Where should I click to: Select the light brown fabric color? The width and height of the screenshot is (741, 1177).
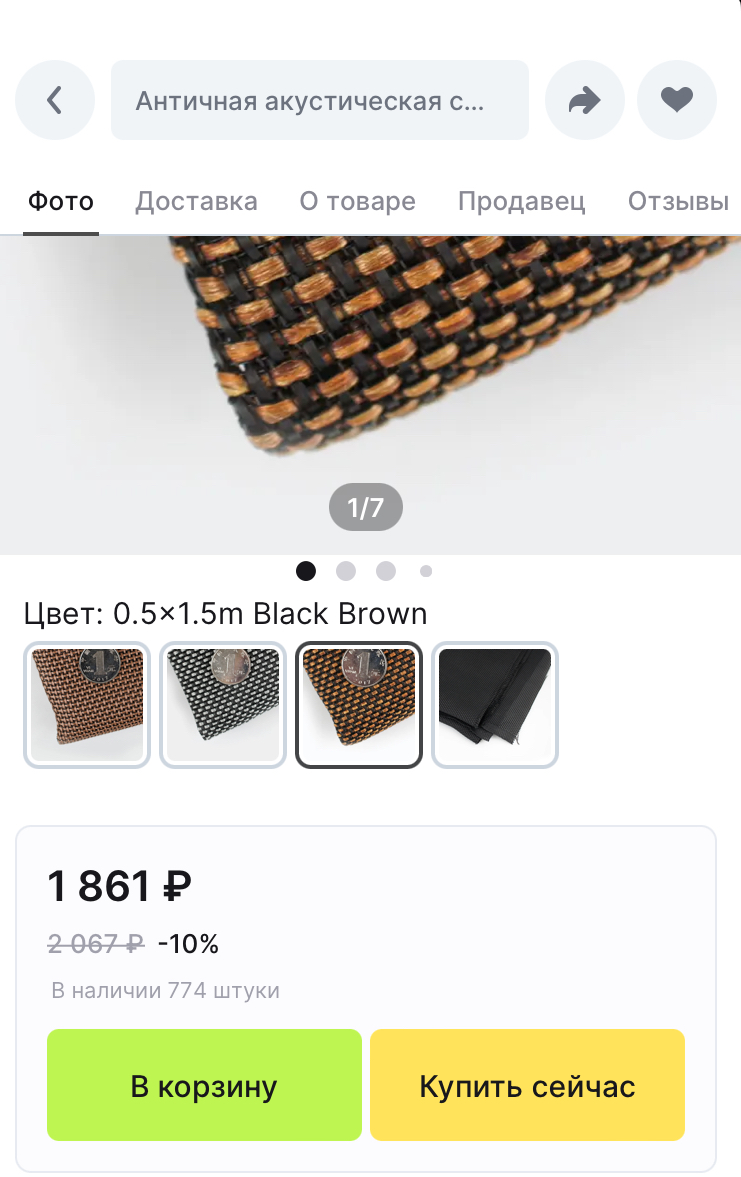click(x=87, y=705)
